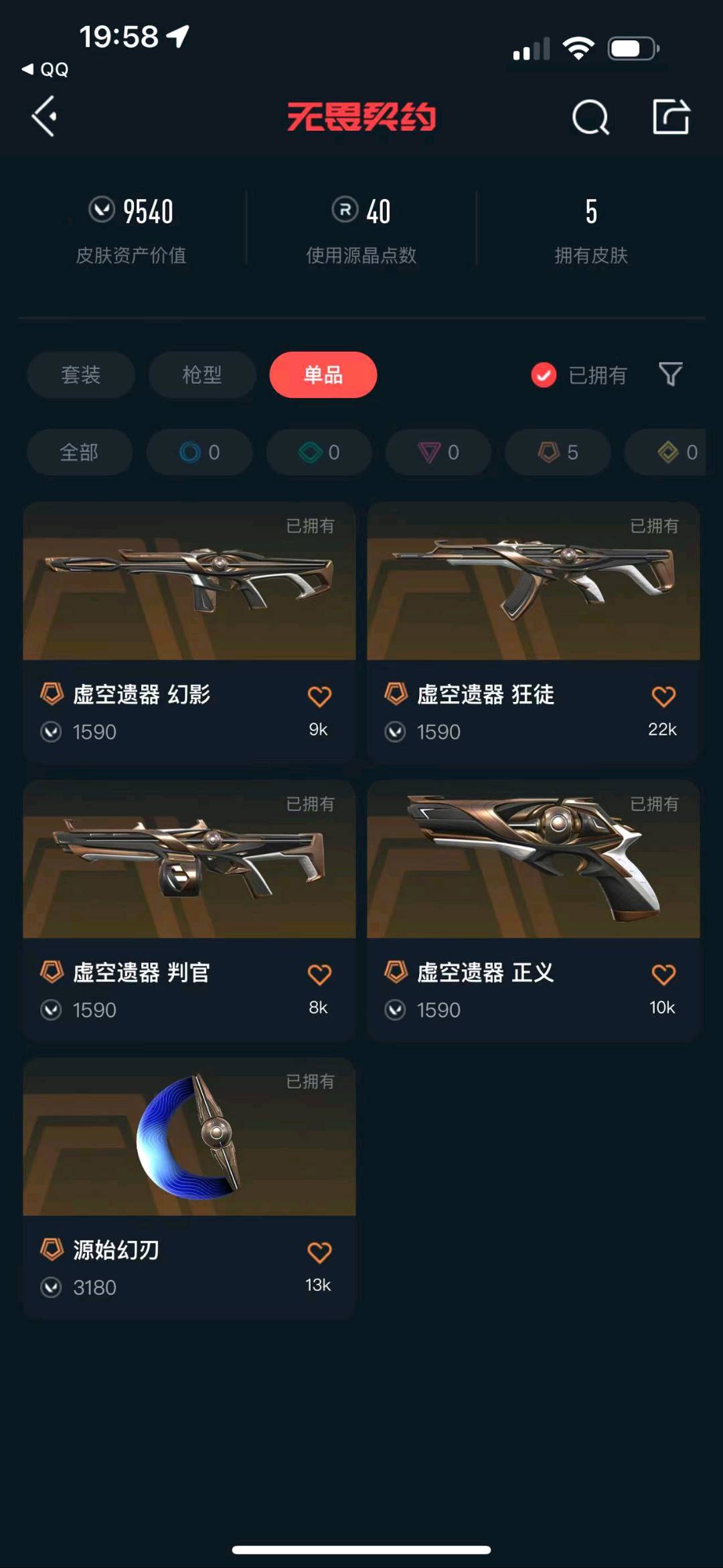Open the 虚空遗器 判官 skin card
Image resolution: width=723 pixels, height=1568 pixels.
point(189,908)
